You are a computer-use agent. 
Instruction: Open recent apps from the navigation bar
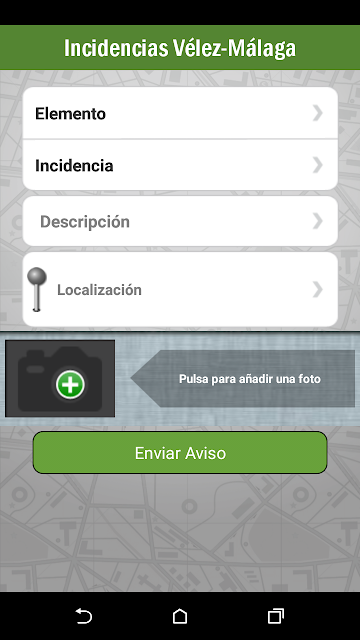click(276, 616)
